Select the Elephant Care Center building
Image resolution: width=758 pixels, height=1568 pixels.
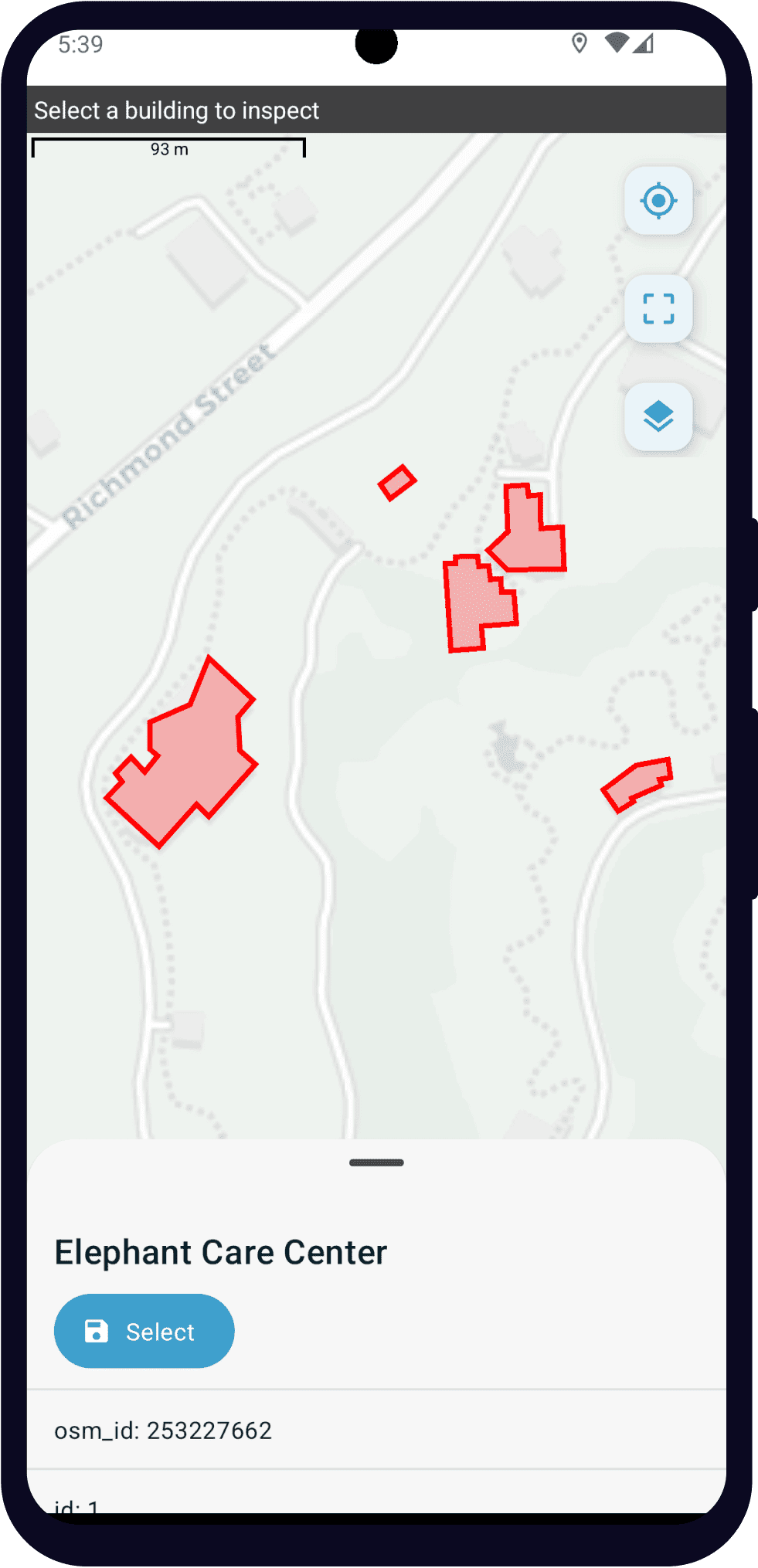point(144,1331)
